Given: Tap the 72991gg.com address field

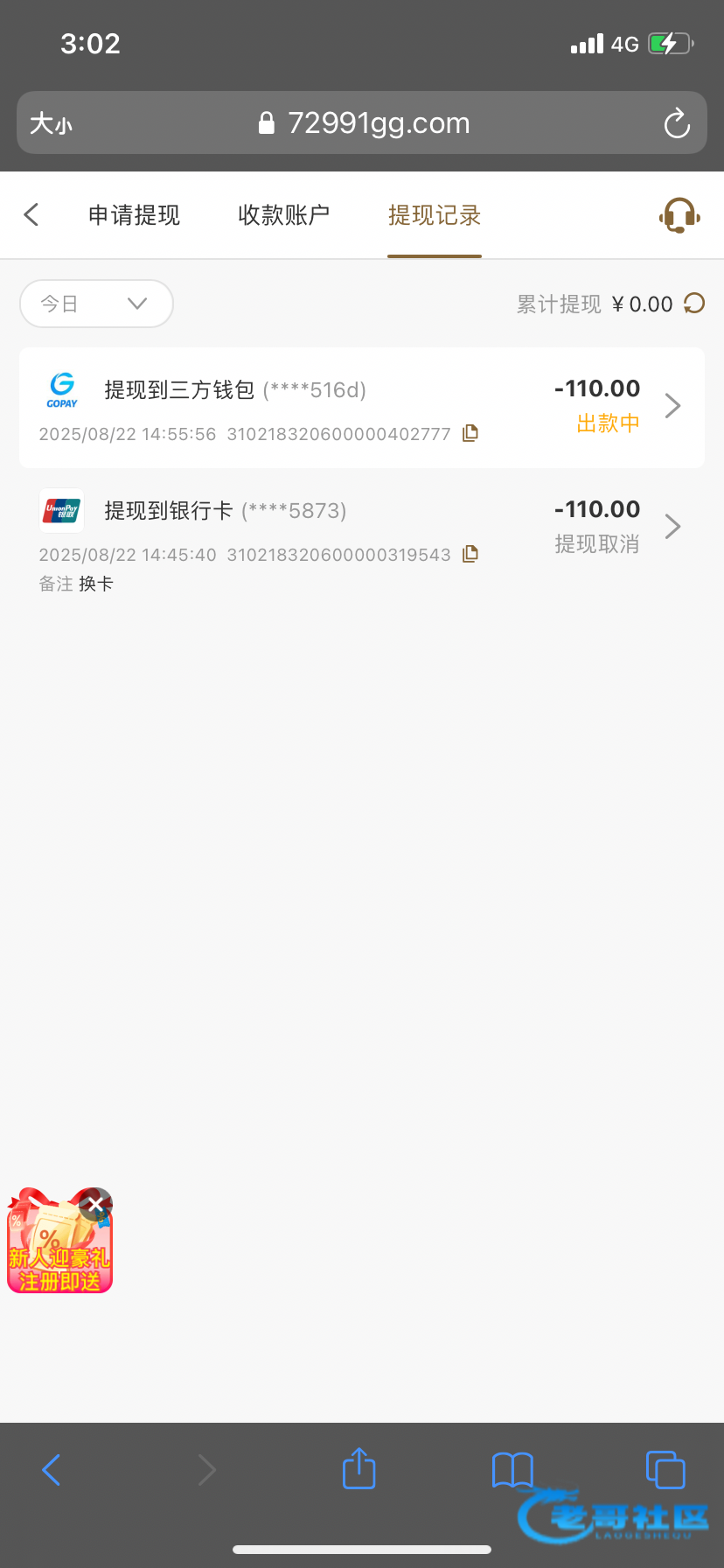Looking at the screenshot, I should (x=365, y=123).
